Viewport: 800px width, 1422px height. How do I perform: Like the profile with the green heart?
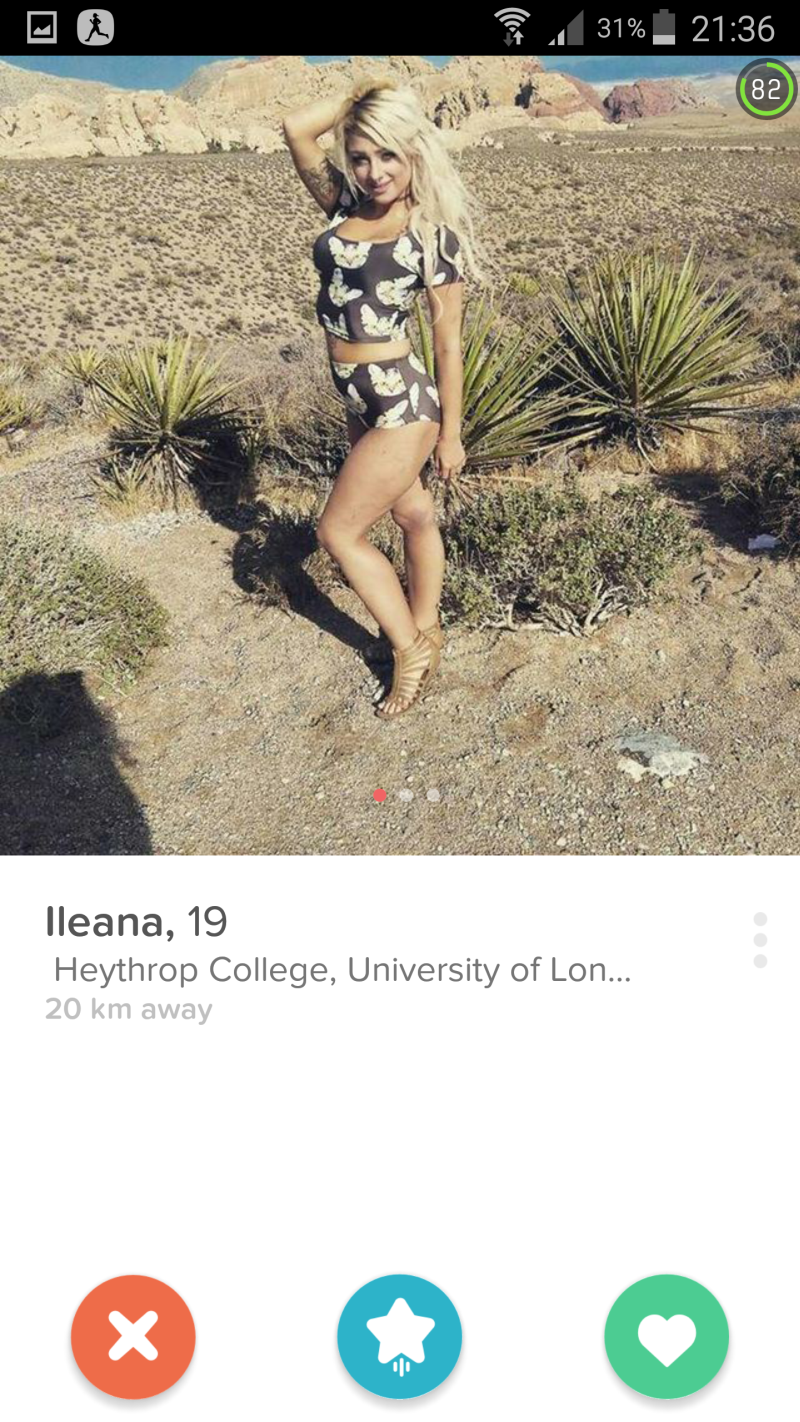tap(667, 1336)
